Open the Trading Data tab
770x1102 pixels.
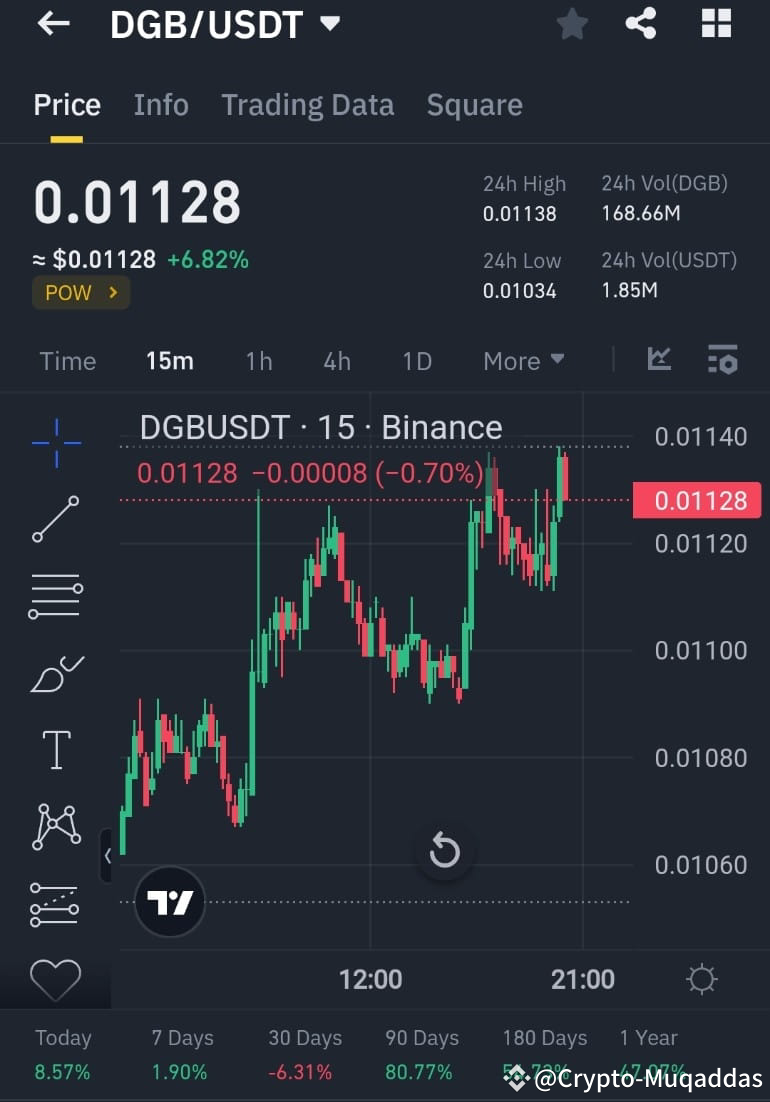307,105
